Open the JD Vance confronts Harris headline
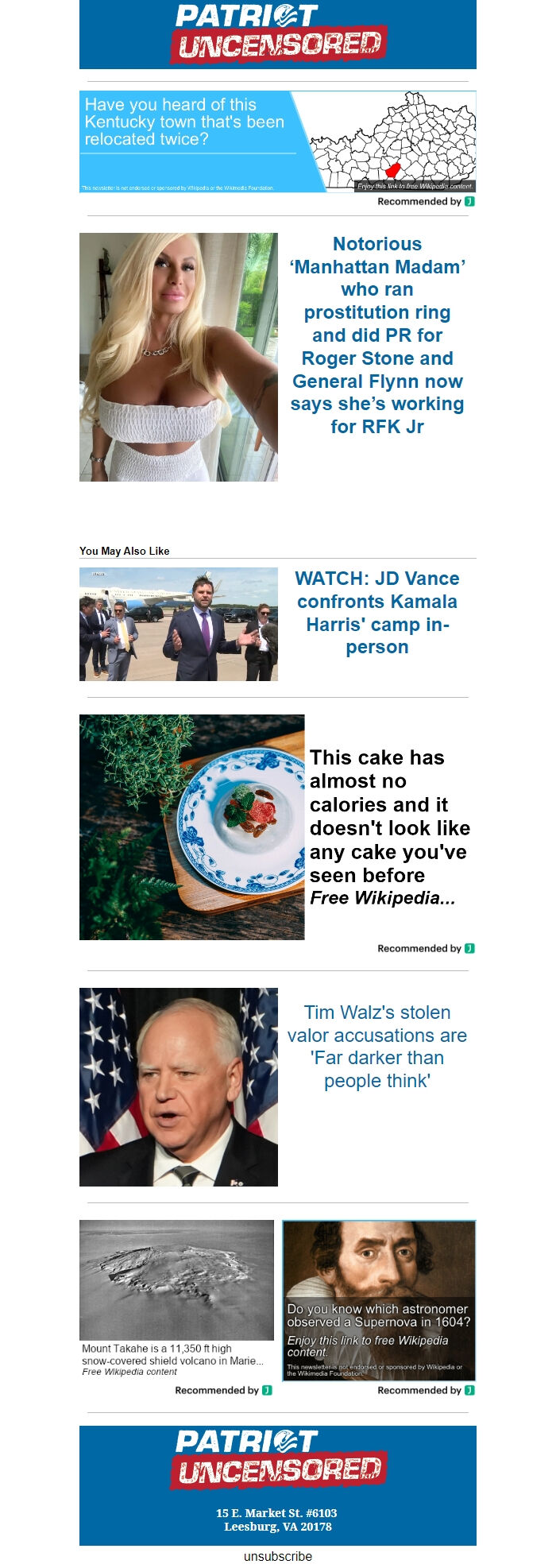 coord(377,613)
